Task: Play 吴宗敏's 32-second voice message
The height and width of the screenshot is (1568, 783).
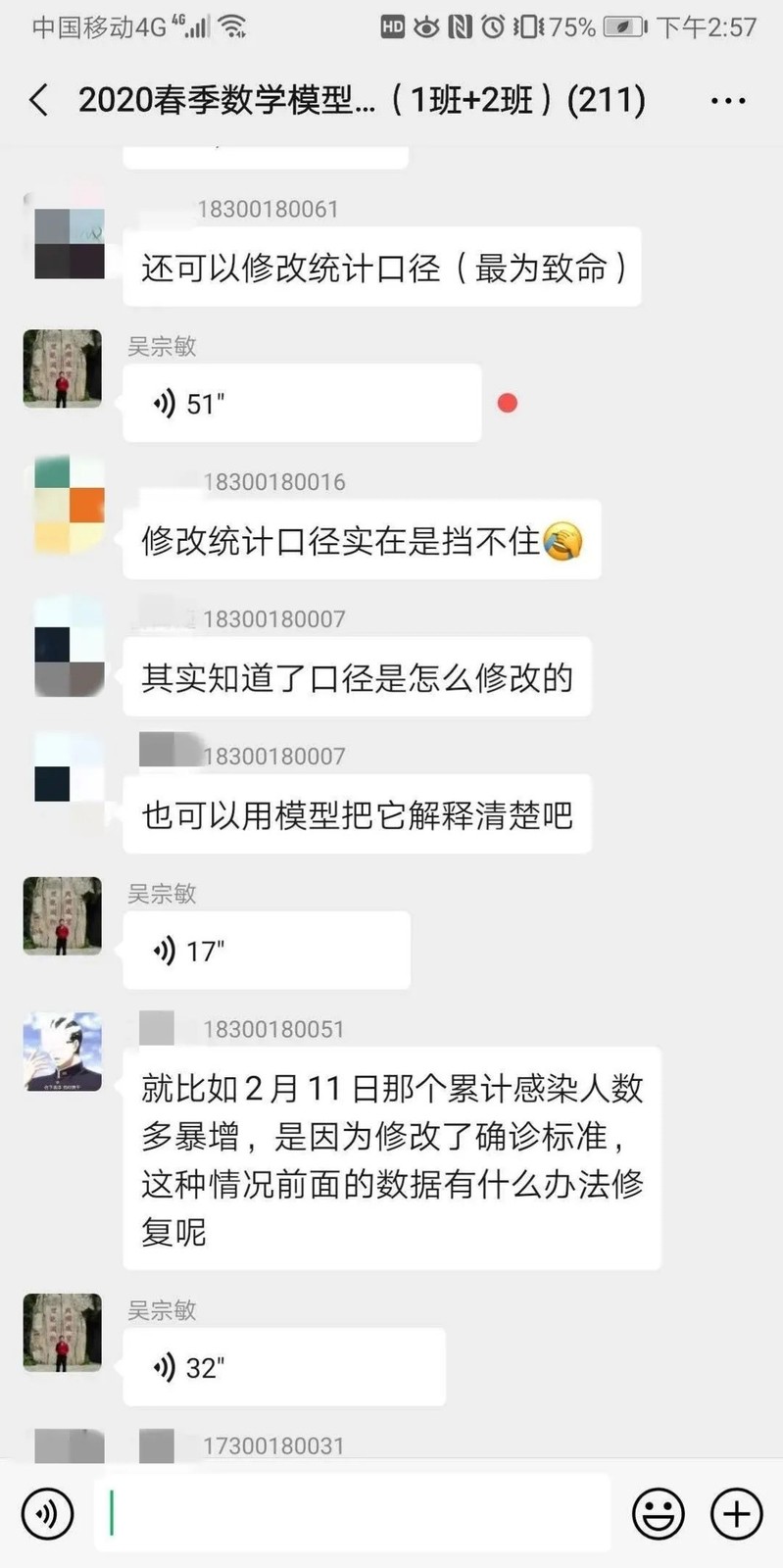Action: pos(283,1367)
